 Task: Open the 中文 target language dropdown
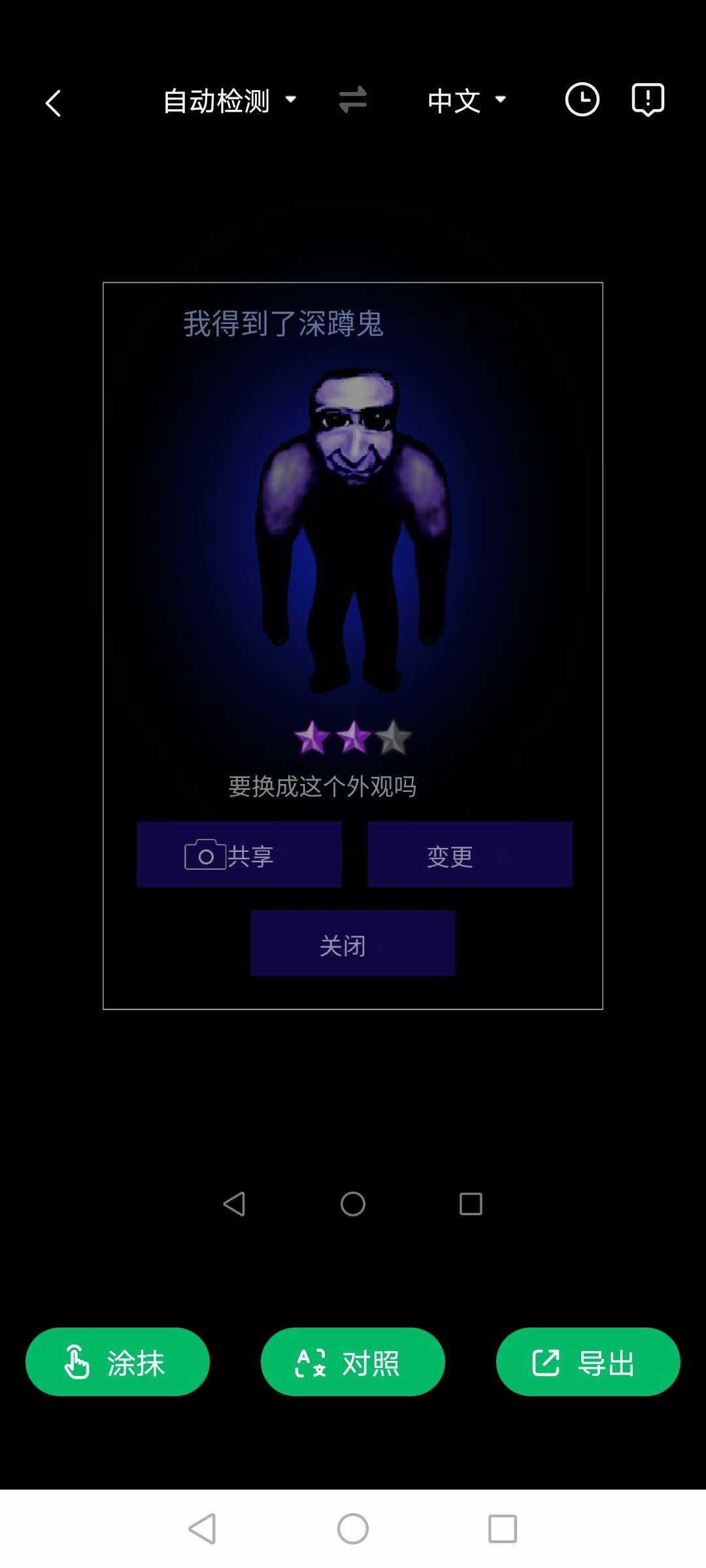467,101
